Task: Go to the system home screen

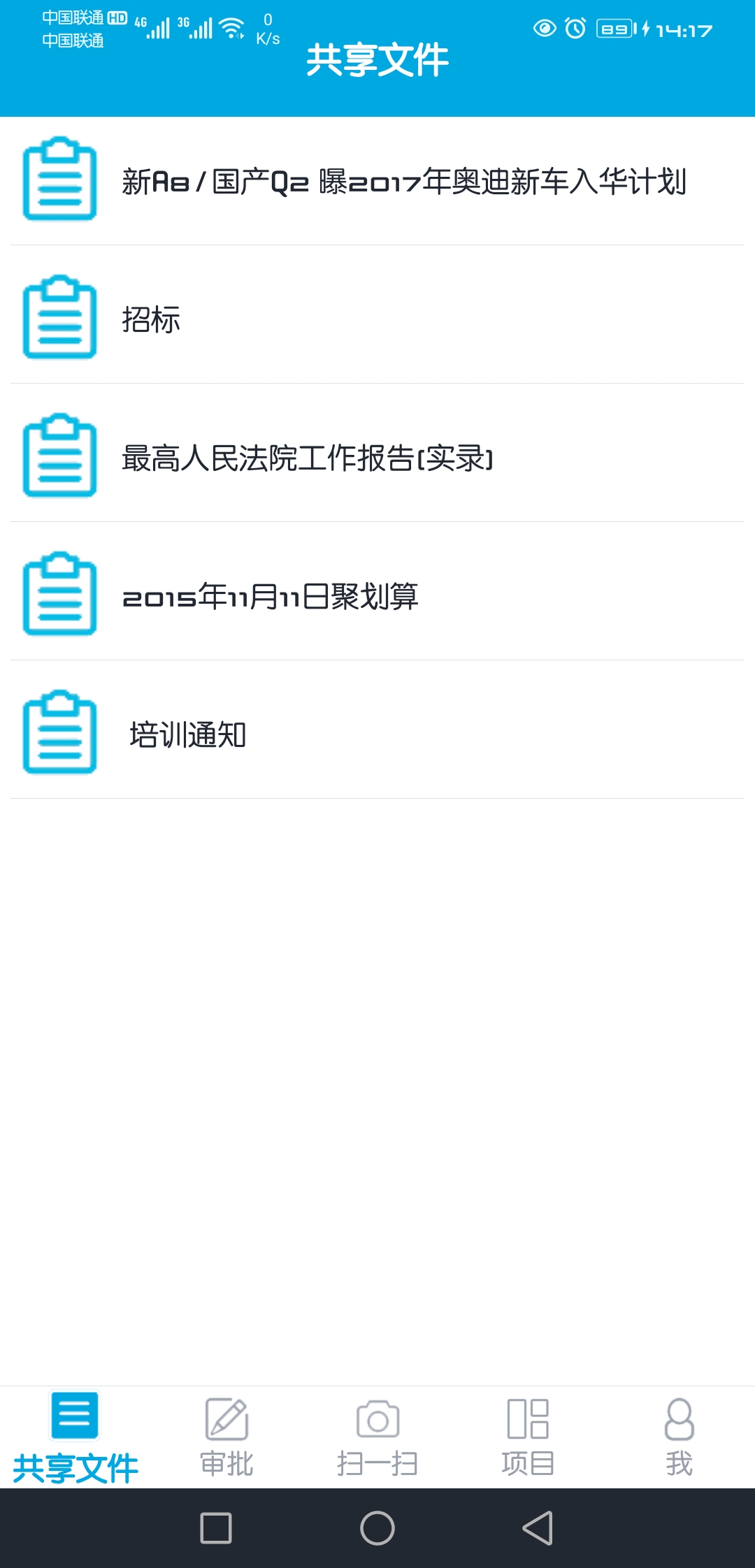Action: pos(377,1528)
